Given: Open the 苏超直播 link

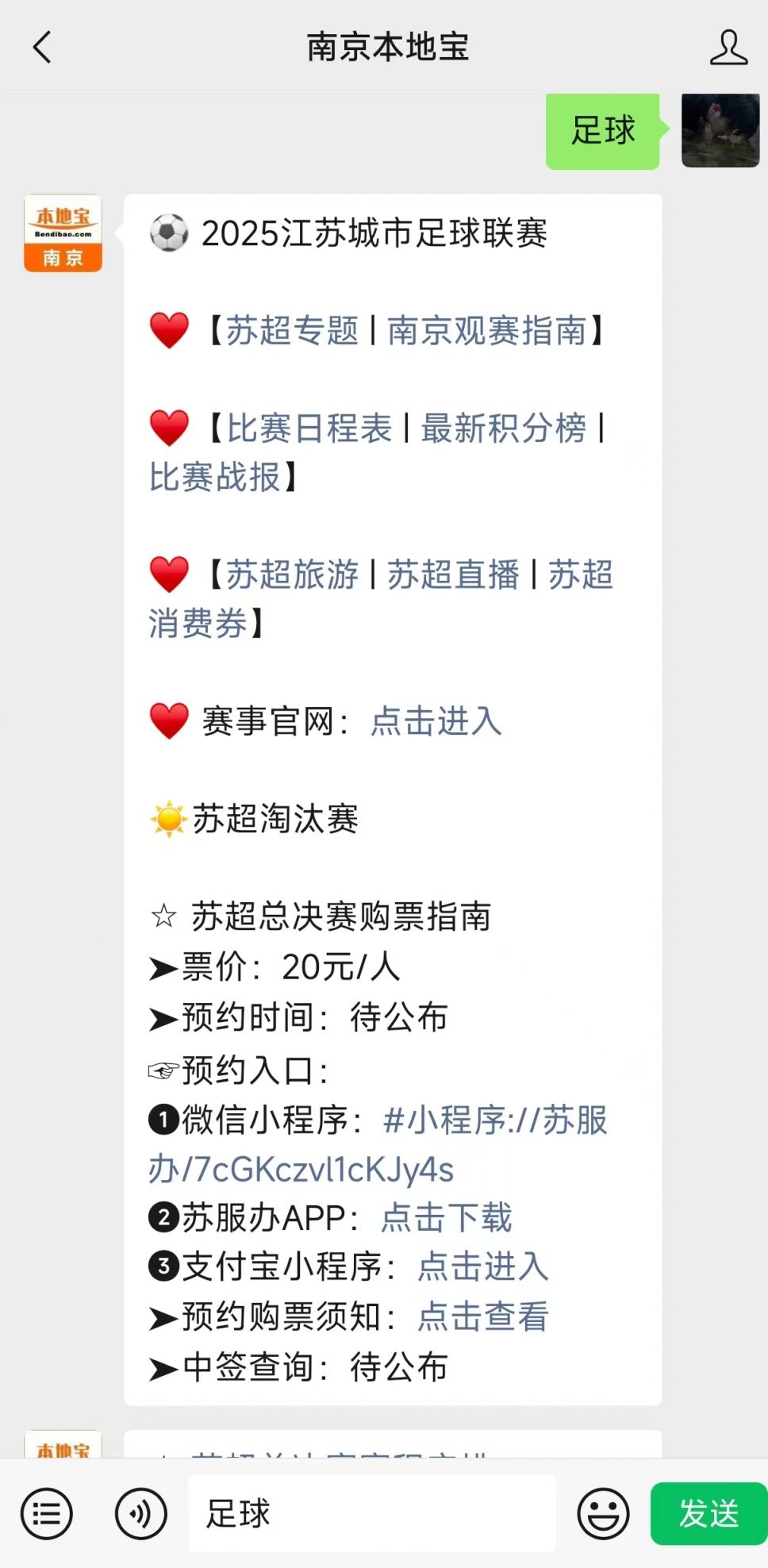Looking at the screenshot, I should tap(453, 575).
